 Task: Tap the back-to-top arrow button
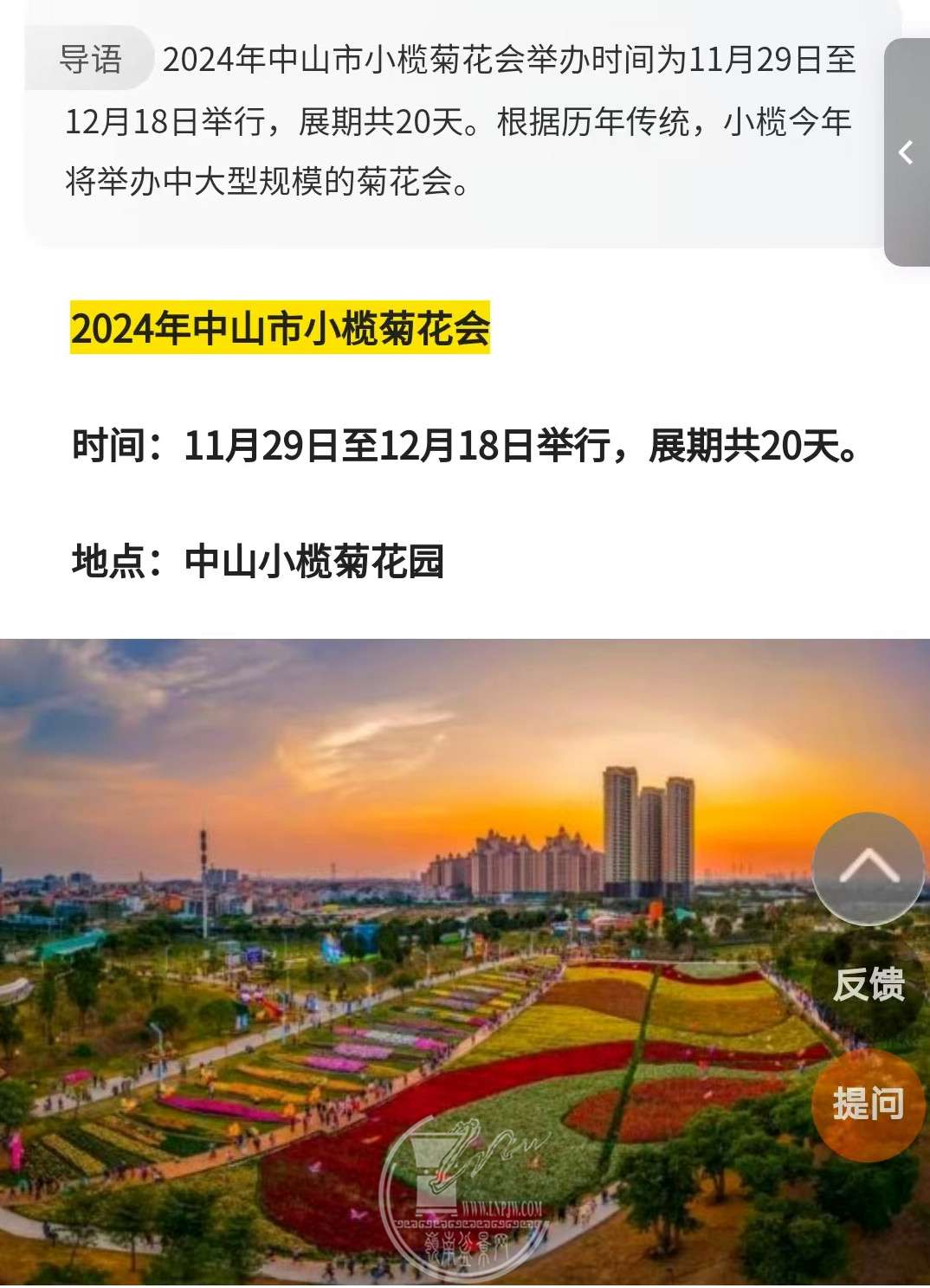click(x=868, y=868)
